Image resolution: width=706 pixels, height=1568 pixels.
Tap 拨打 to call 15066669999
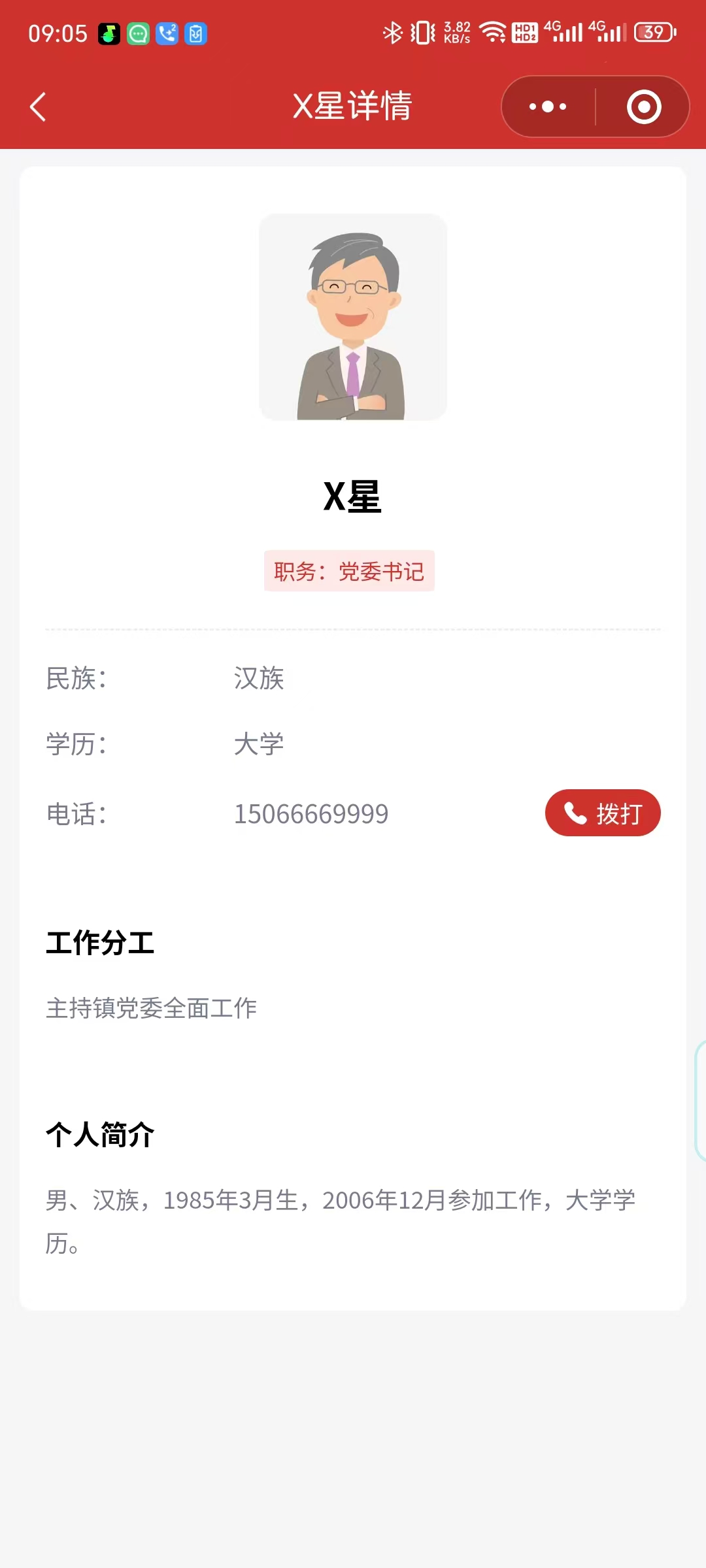coord(603,813)
